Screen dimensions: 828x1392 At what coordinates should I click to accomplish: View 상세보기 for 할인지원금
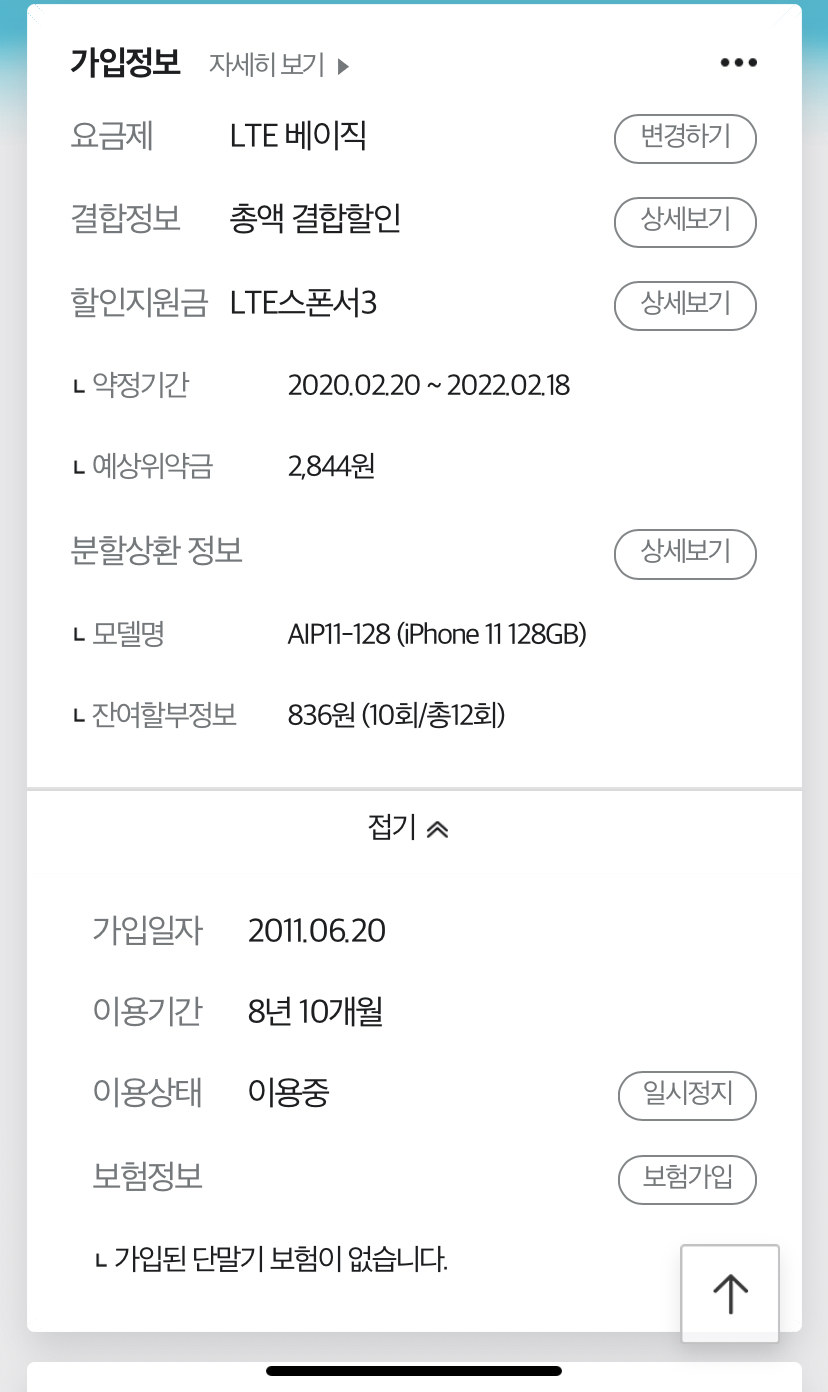[x=685, y=304]
